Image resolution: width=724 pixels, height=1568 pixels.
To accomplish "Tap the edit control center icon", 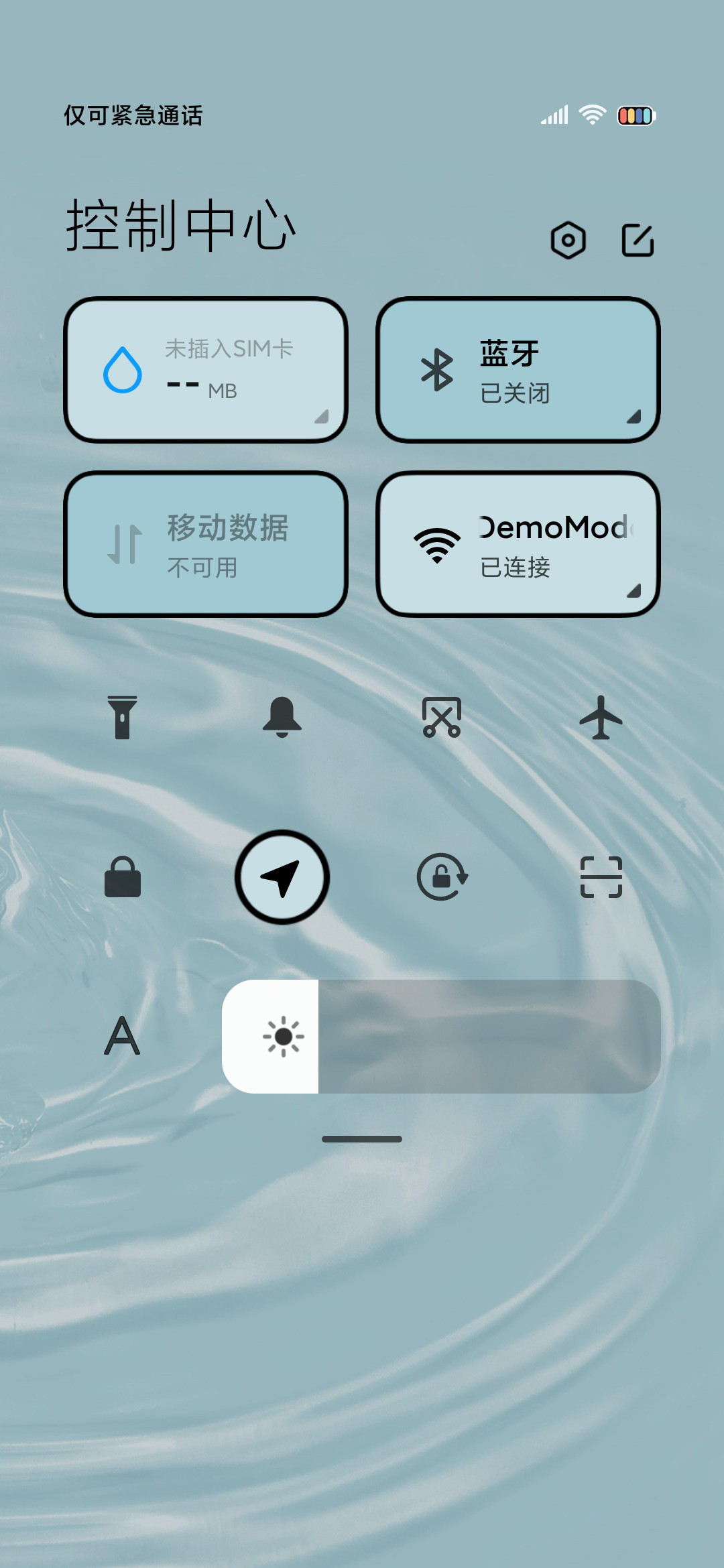I will click(638, 240).
